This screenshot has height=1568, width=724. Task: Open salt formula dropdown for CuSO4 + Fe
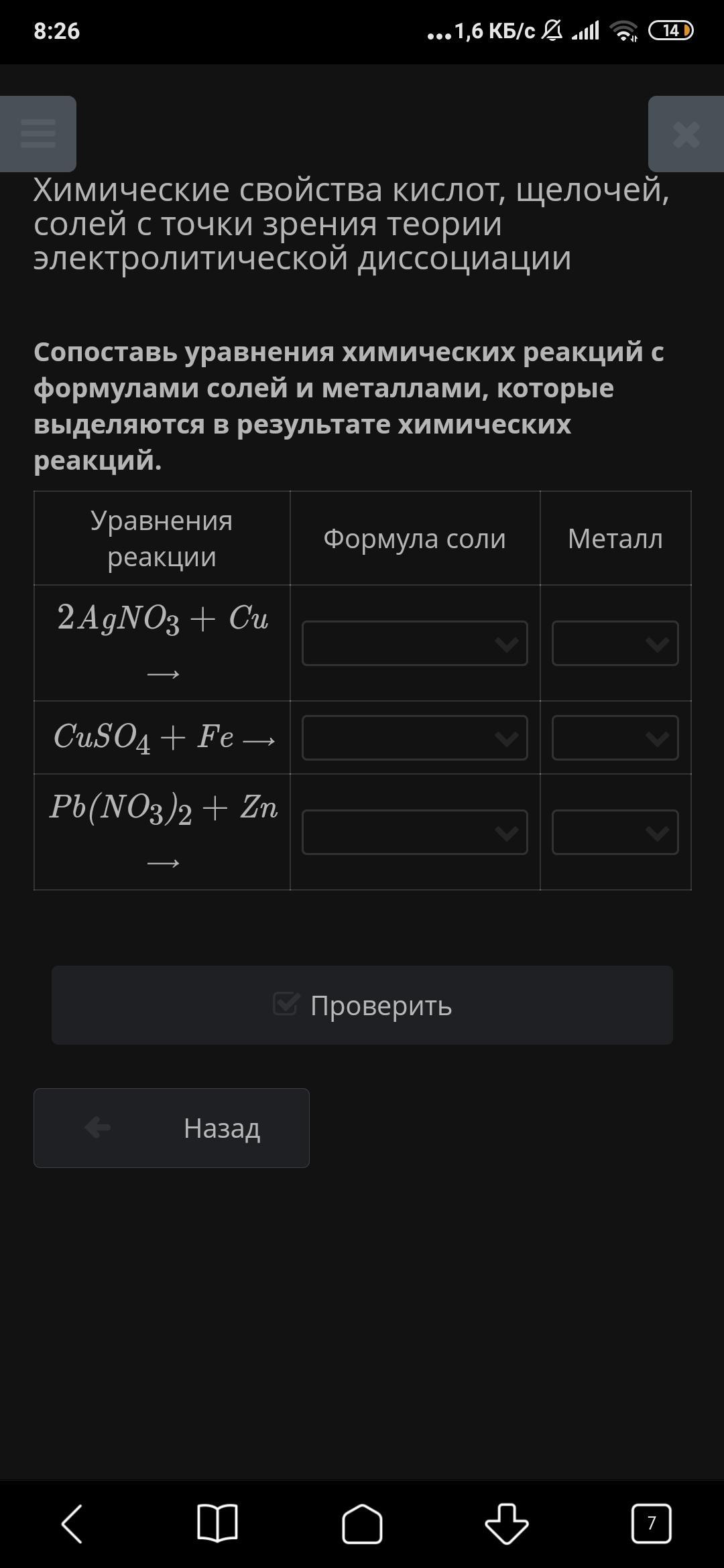pos(414,738)
